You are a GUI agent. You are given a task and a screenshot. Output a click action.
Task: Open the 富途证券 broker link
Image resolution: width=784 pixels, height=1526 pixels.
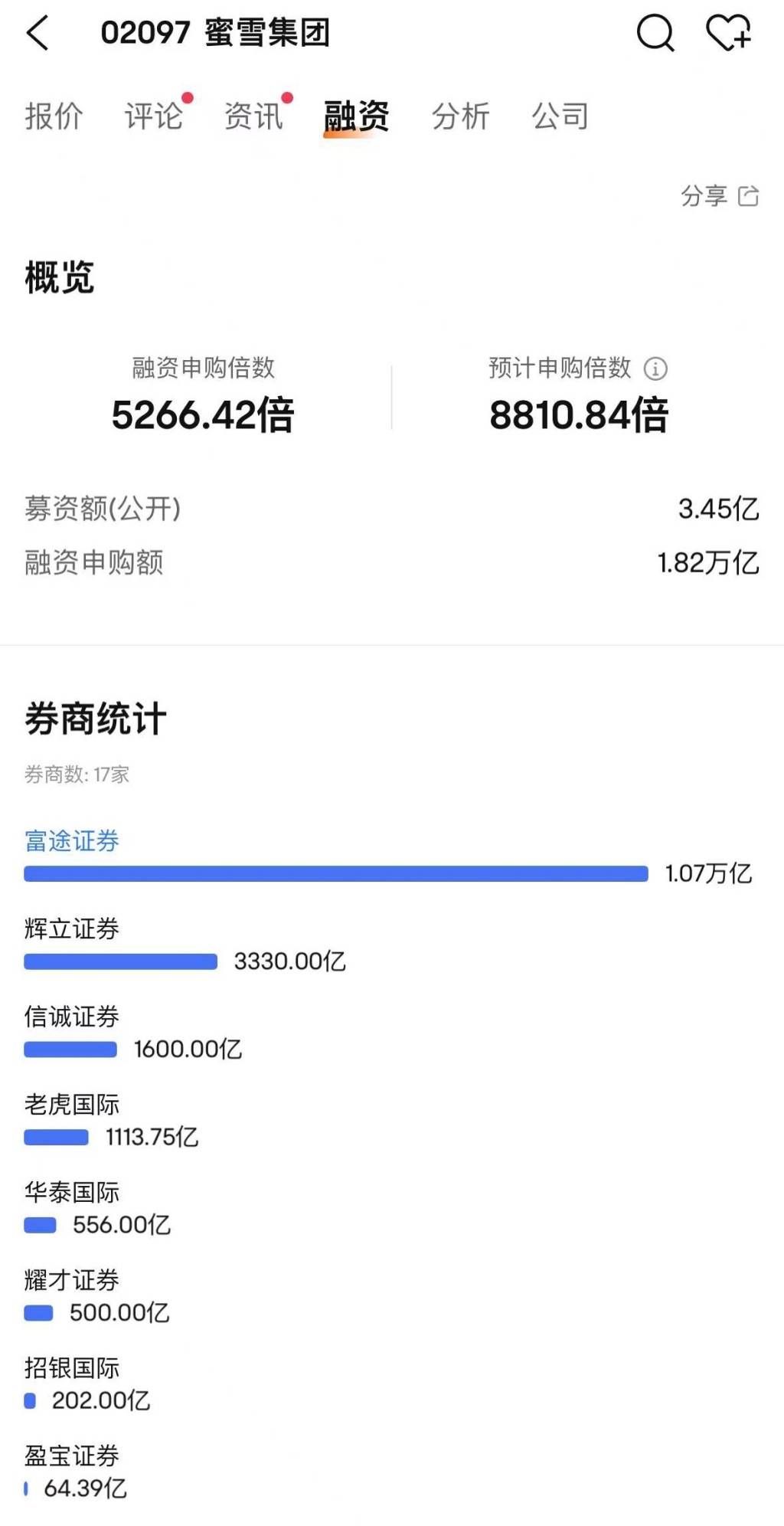click(x=72, y=841)
